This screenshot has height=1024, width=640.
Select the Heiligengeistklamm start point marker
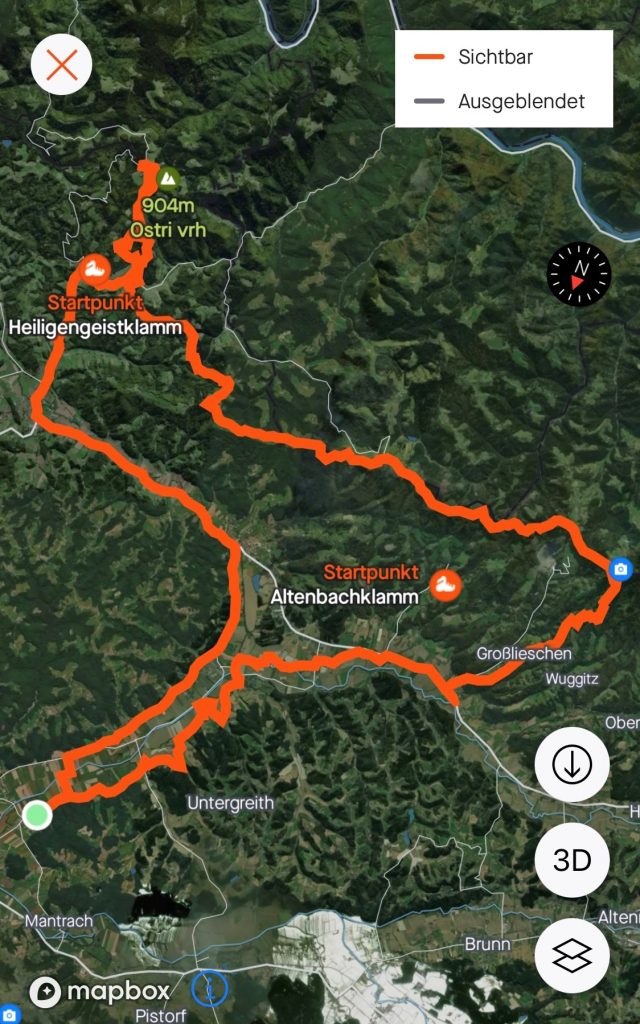pos(95,267)
